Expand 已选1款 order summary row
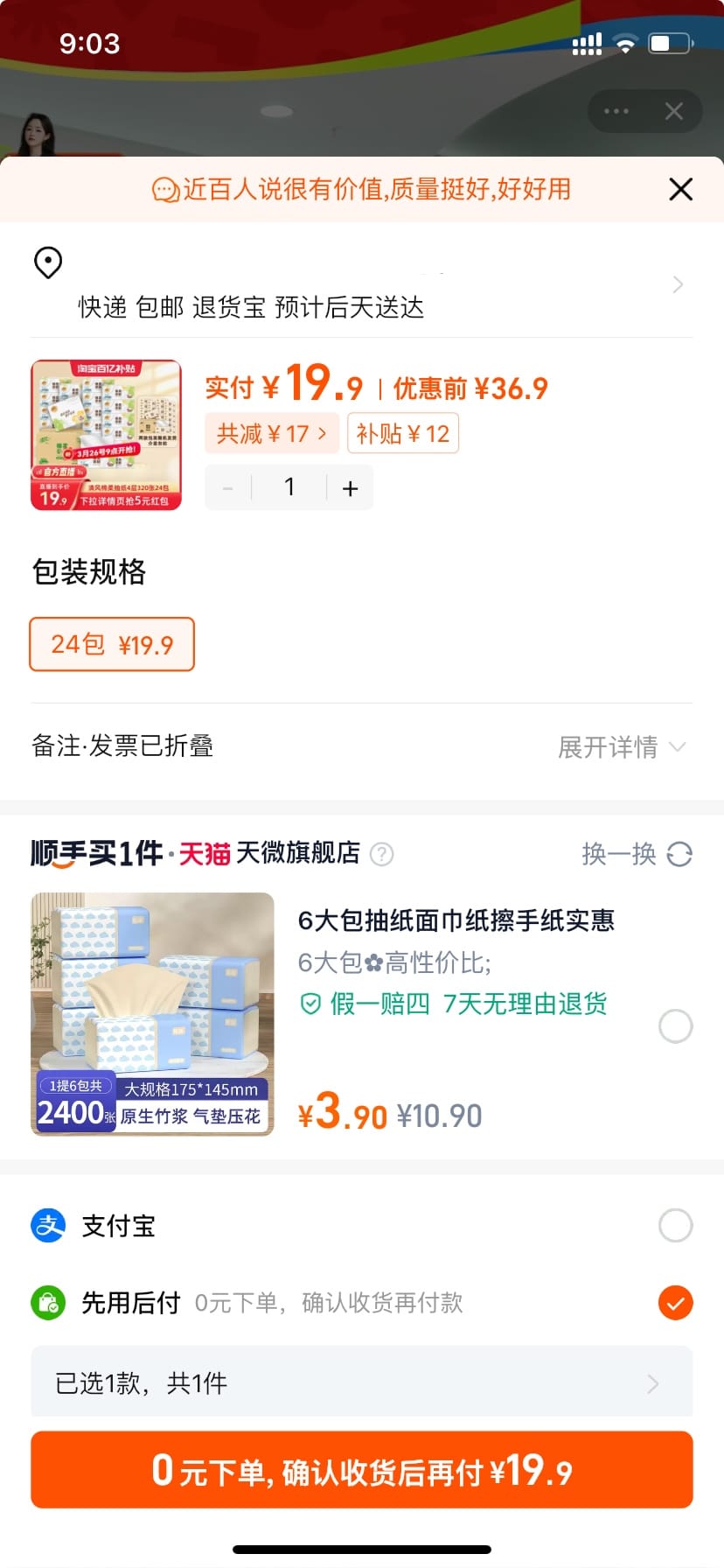The image size is (724, 1568). click(x=651, y=1382)
